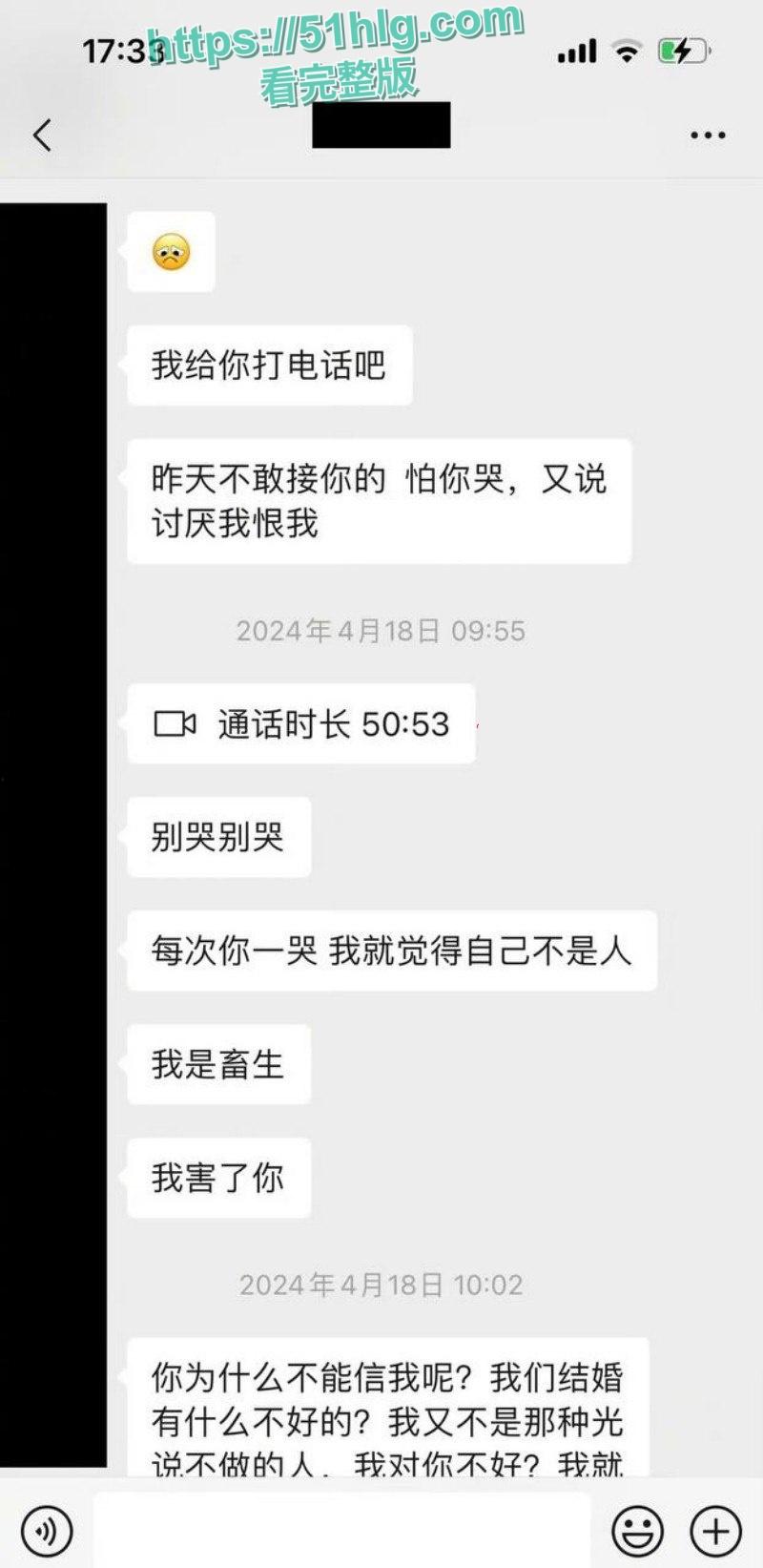763x1568 pixels.
Task: Tap the timestamp 2024年4月18日 09:55
Action: 380,630
